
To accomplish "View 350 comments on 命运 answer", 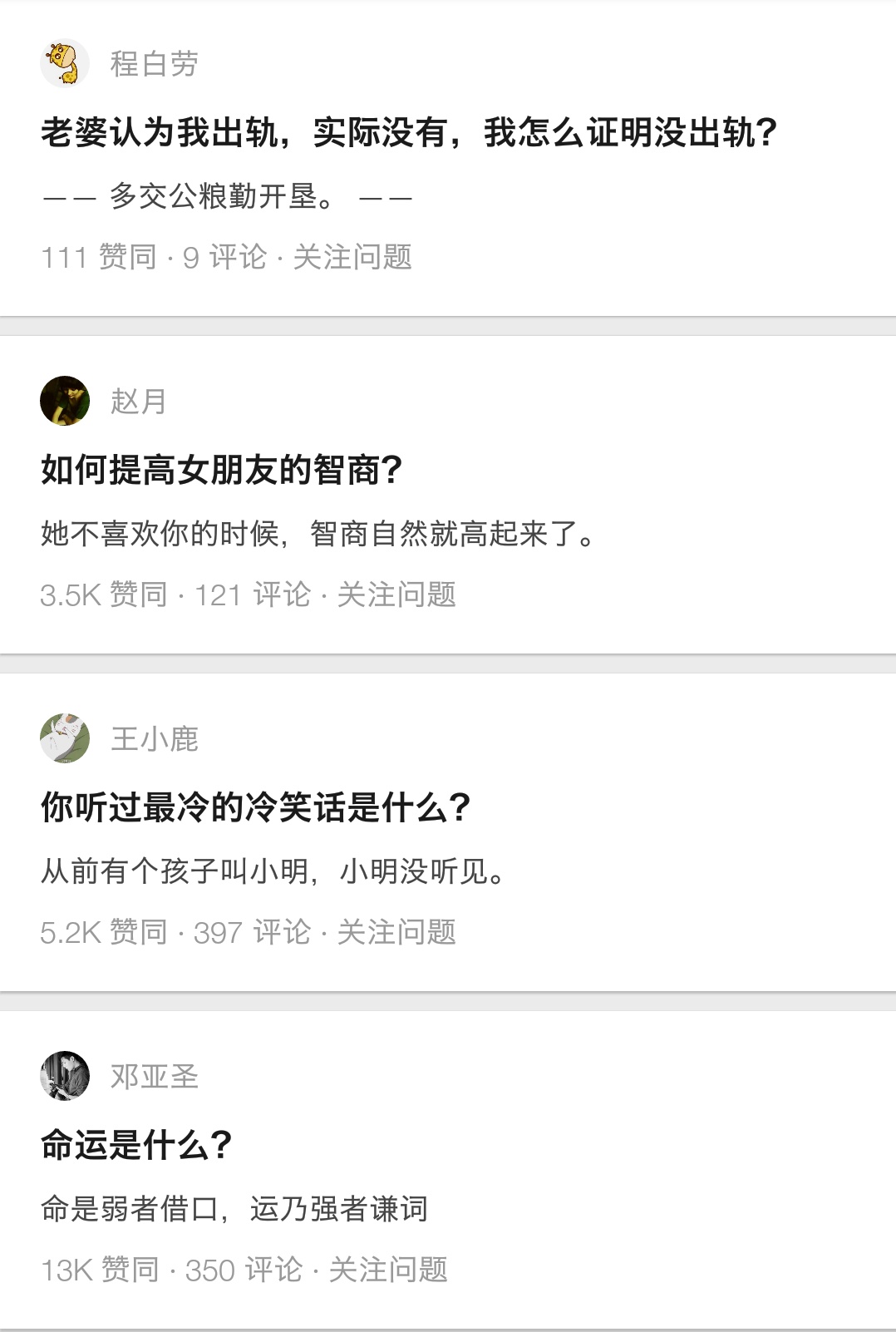I will (241, 1269).
